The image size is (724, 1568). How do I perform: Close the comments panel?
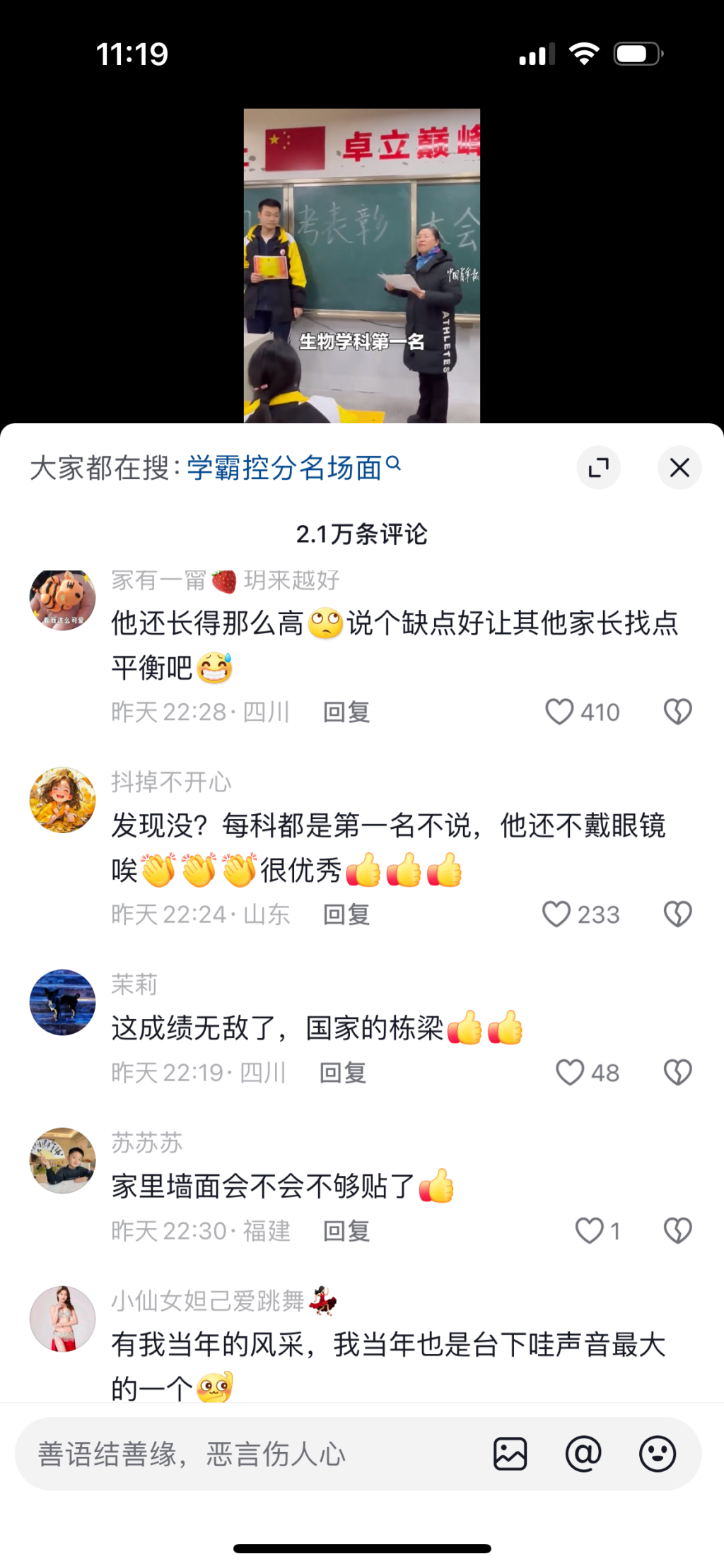click(x=679, y=467)
